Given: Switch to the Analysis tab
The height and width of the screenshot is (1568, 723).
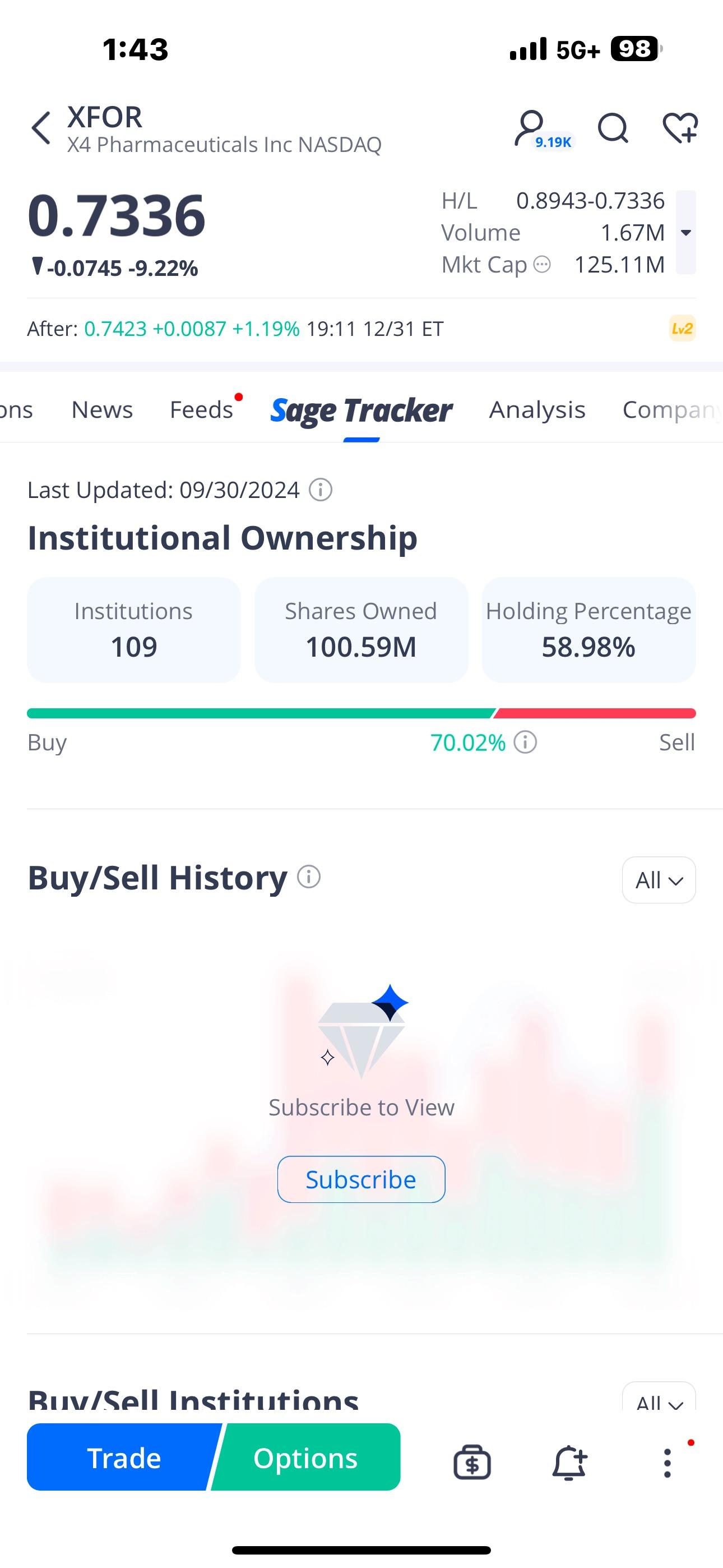Looking at the screenshot, I should (537, 409).
